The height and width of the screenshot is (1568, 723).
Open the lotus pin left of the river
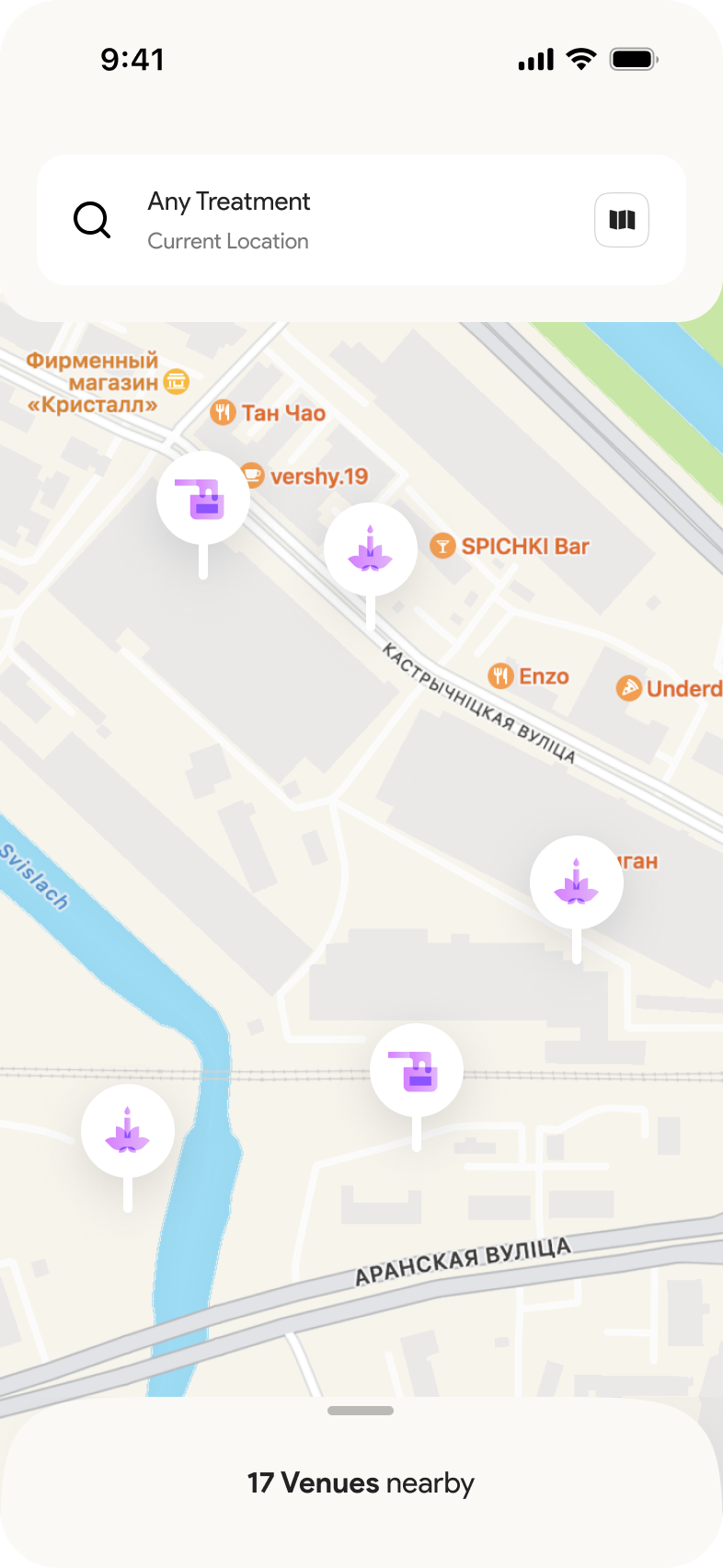128,1132
